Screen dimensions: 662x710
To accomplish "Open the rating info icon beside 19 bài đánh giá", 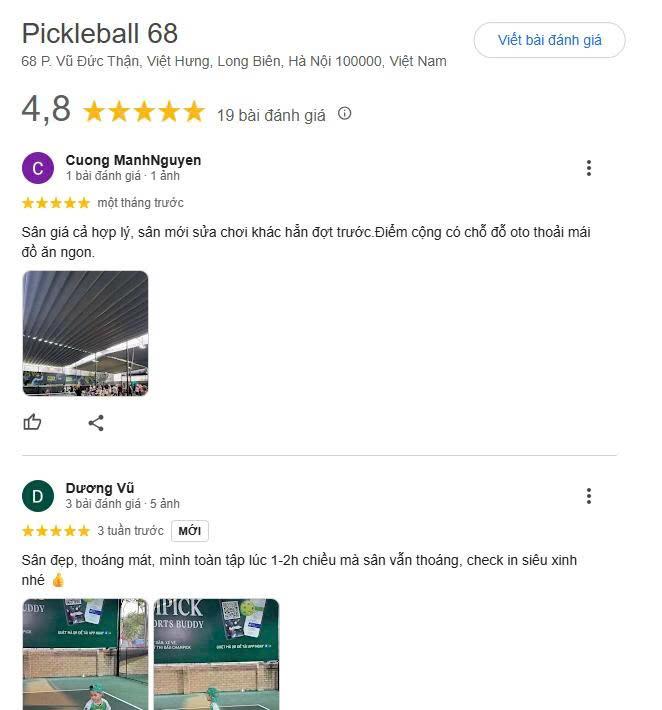I will tap(345, 114).
